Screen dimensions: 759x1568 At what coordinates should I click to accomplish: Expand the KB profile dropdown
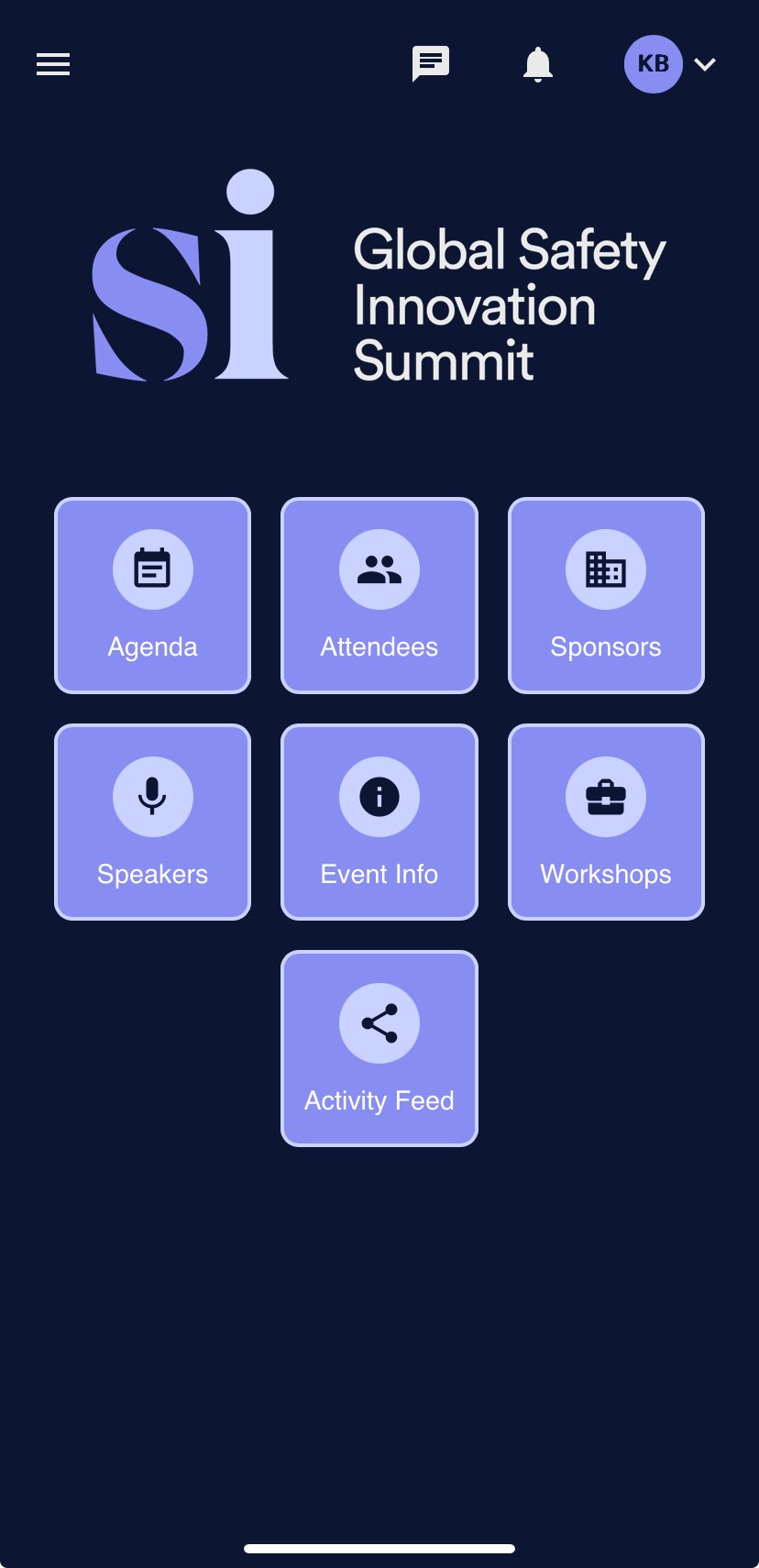point(670,64)
